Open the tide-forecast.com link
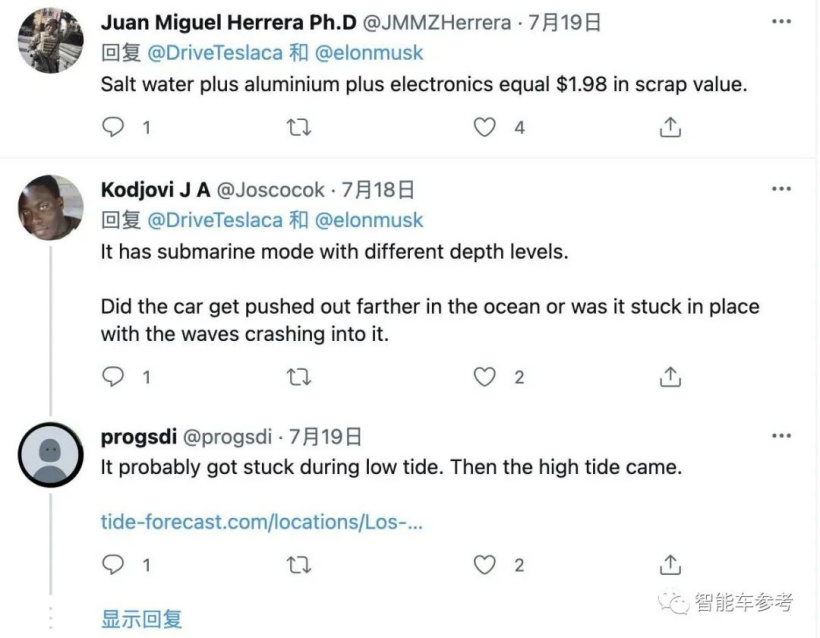This screenshot has height=638, width=820. click(261, 522)
